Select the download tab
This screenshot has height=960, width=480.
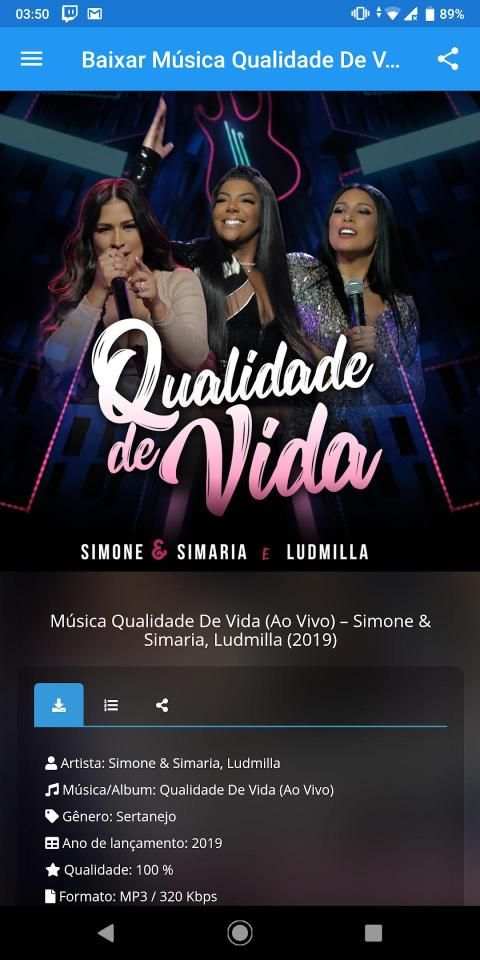tap(59, 705)
